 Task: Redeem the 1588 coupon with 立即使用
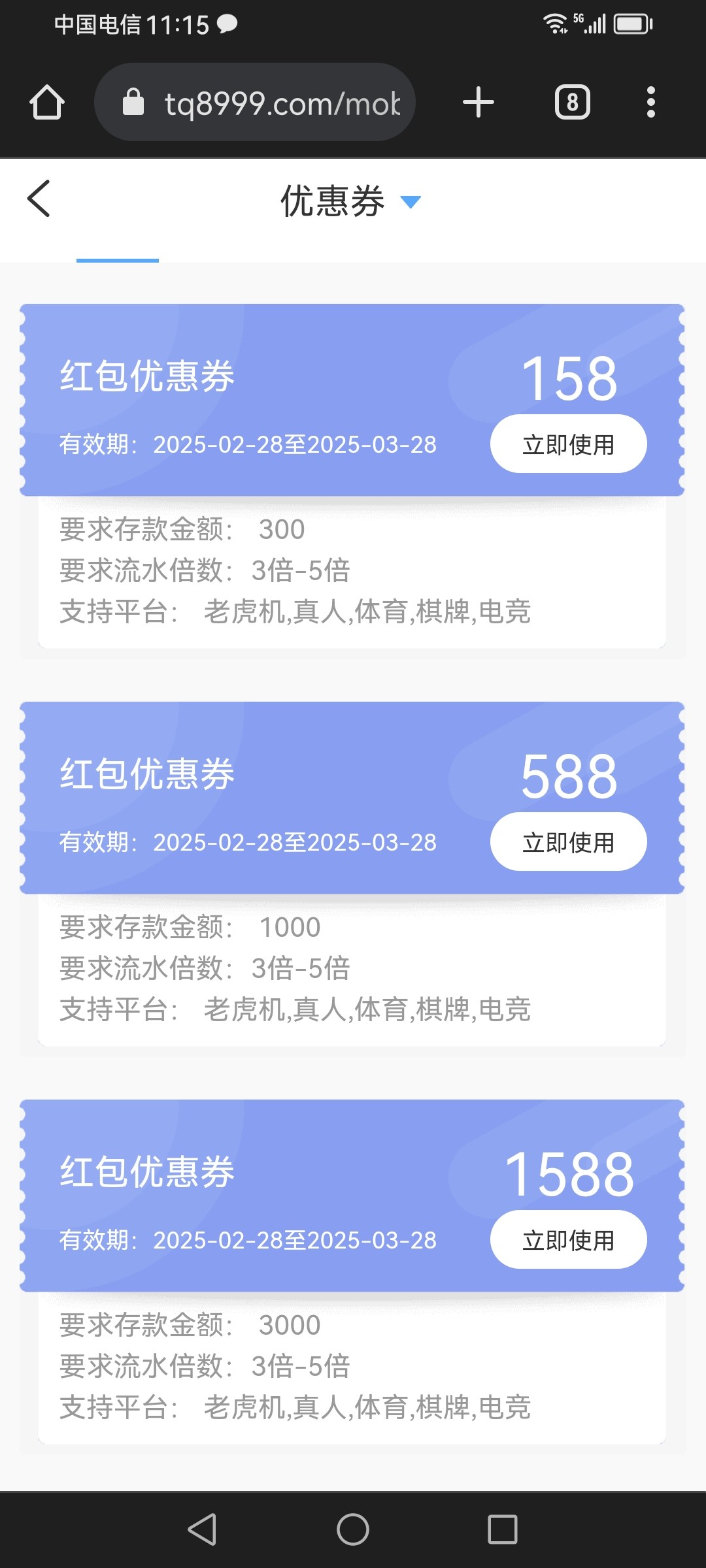pos(568,1239)
